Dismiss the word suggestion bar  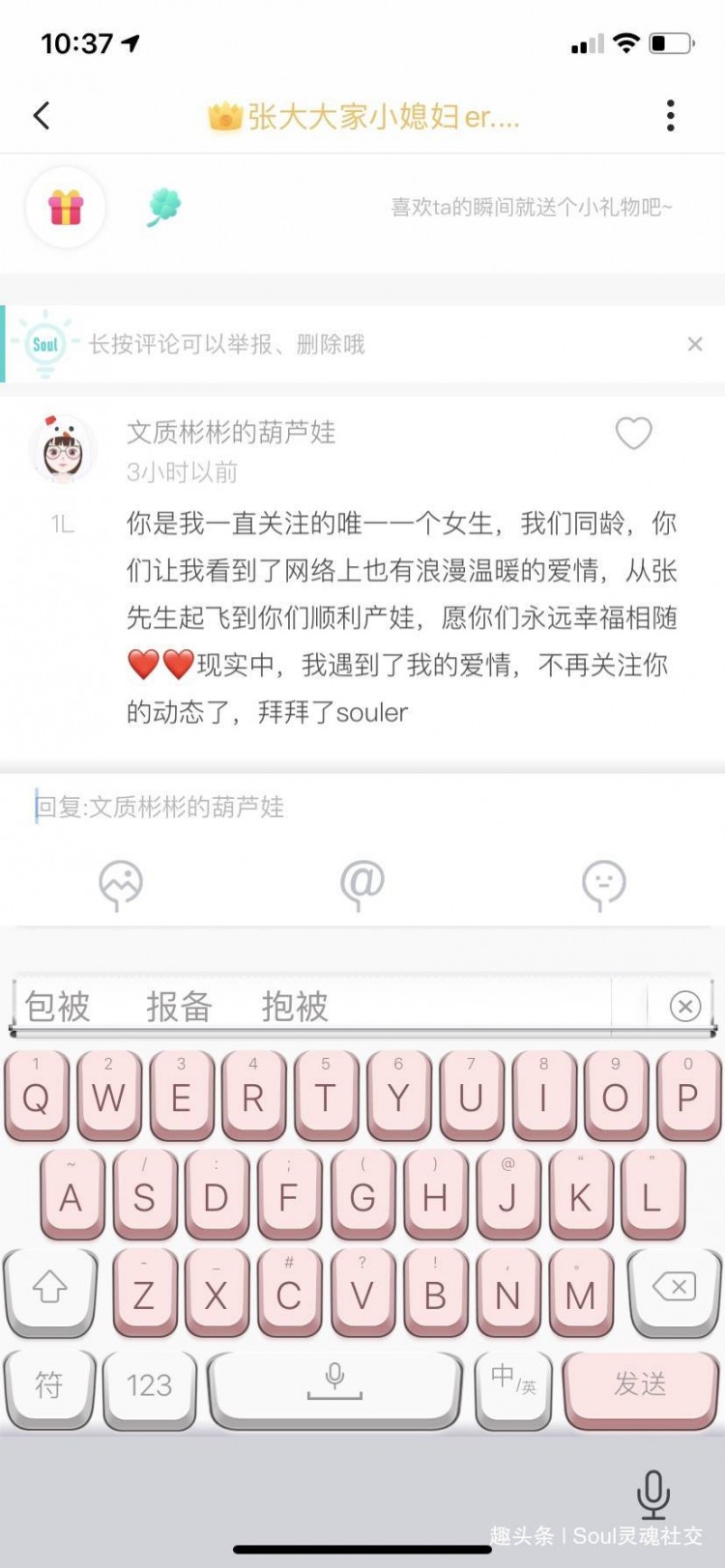[x=684, y=1006]
